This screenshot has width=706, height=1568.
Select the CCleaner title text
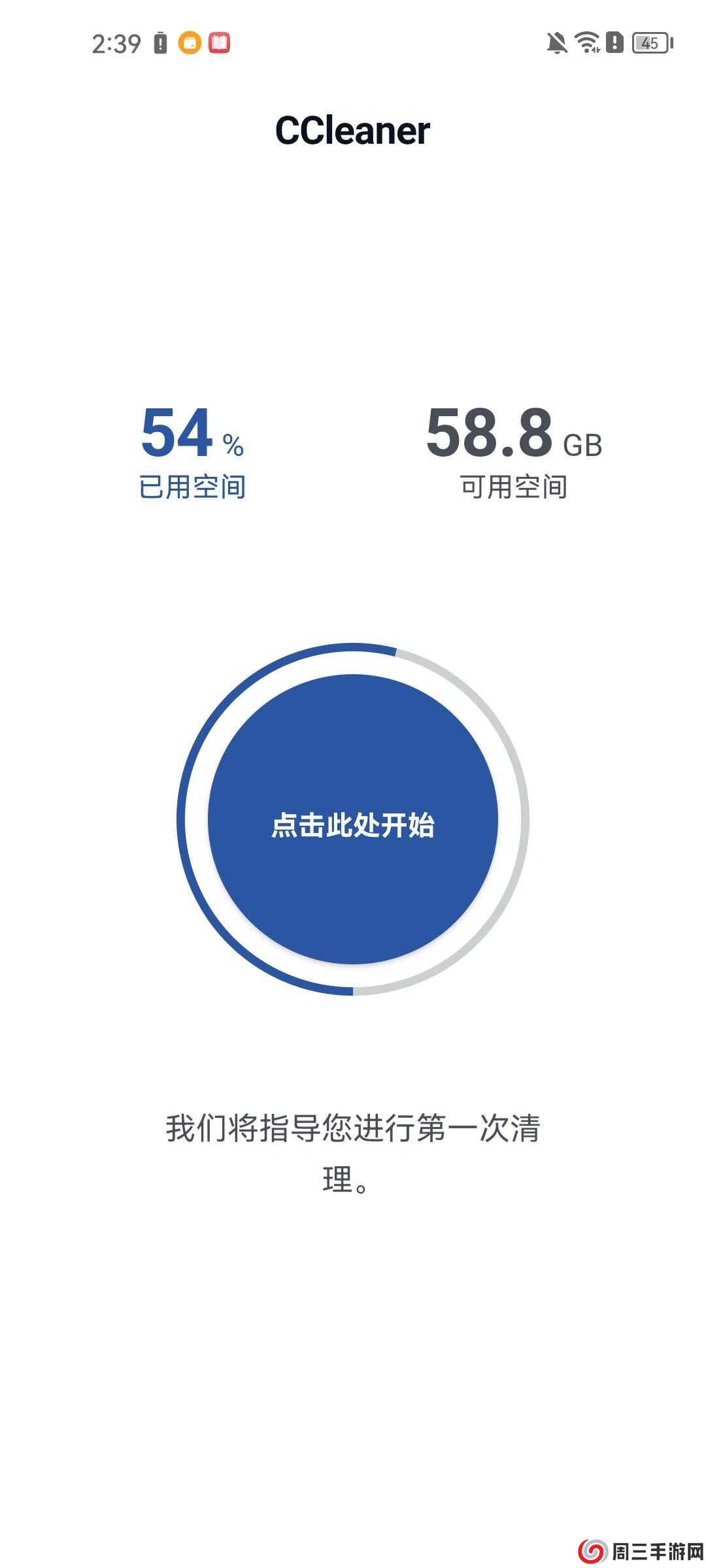point(353,131)
